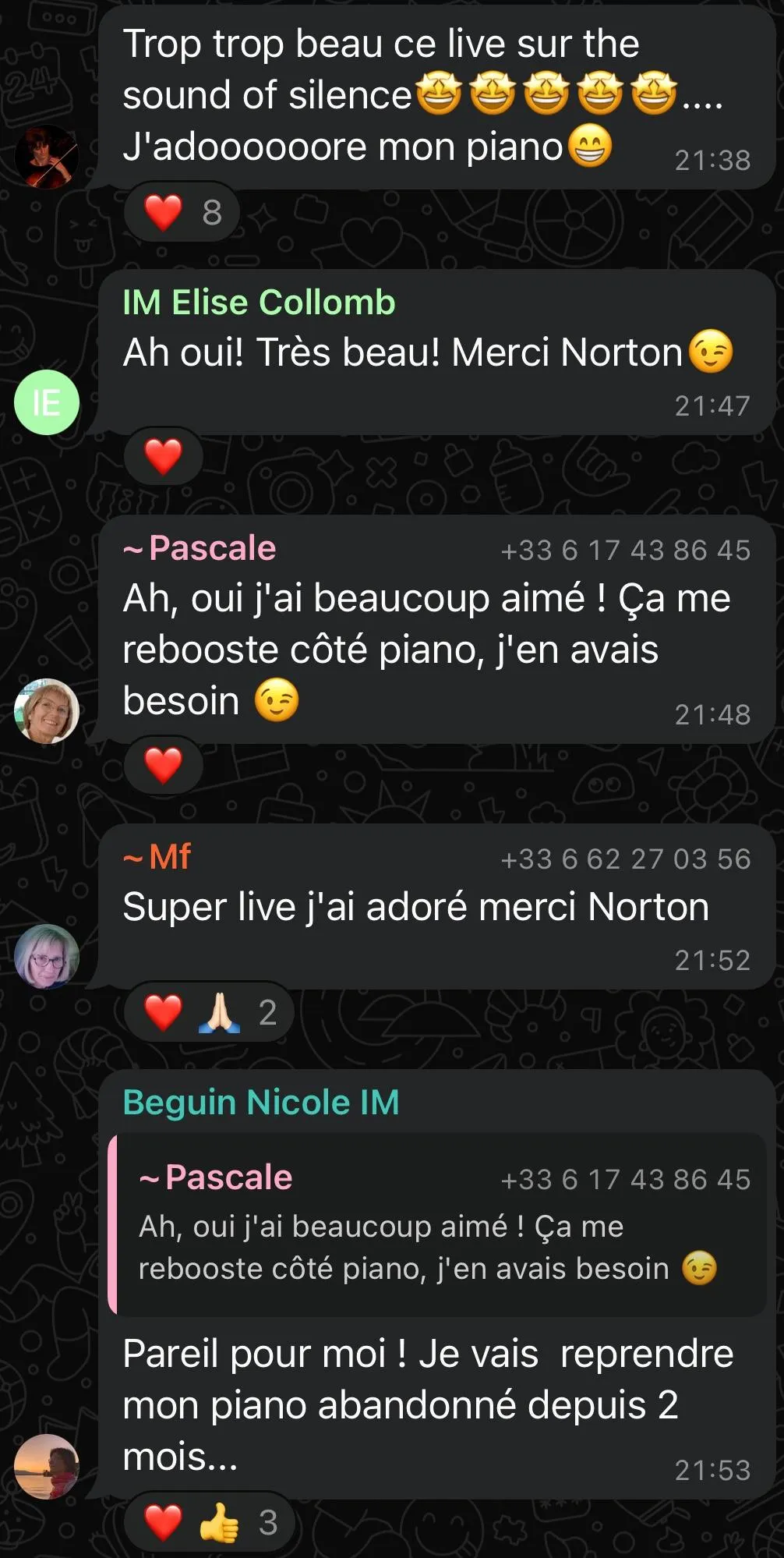
Task: Tap the sender name Beguin Nicole IM
Action: point(261,1103)
